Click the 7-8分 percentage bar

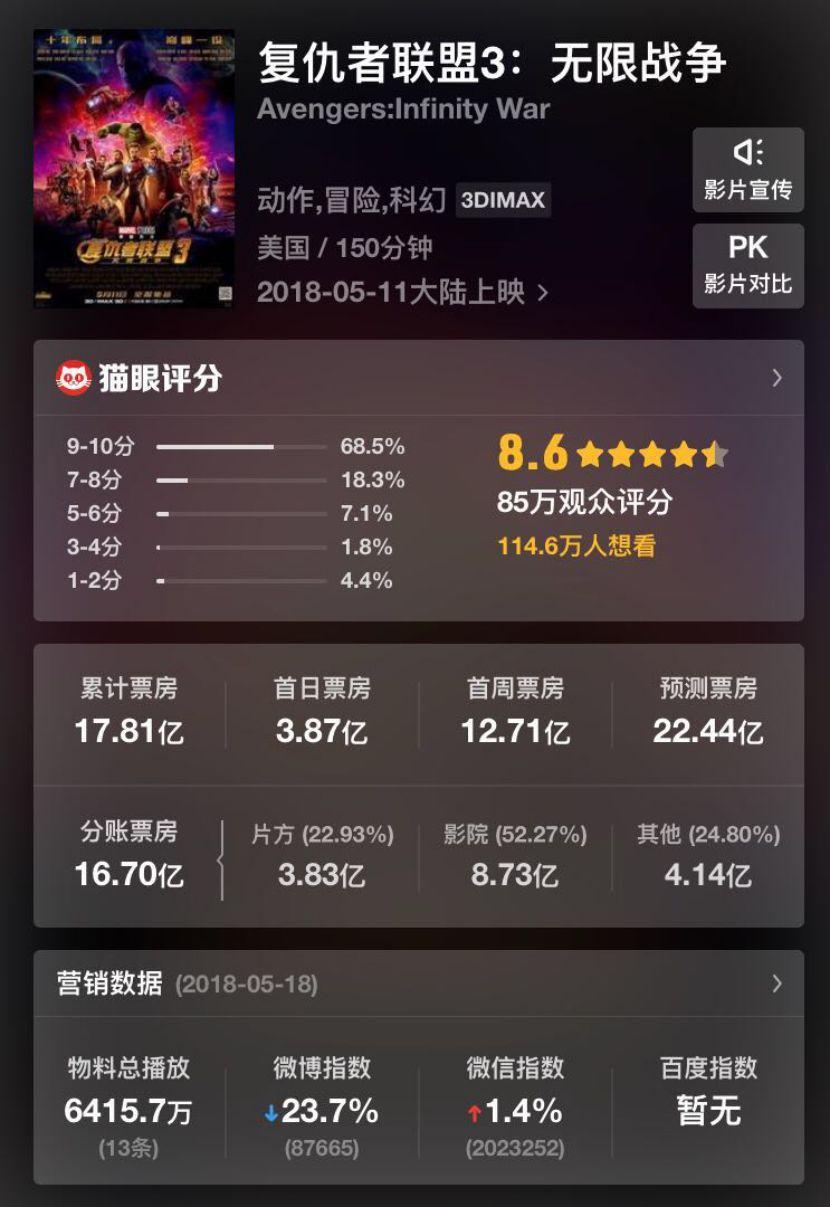point(240,481)
